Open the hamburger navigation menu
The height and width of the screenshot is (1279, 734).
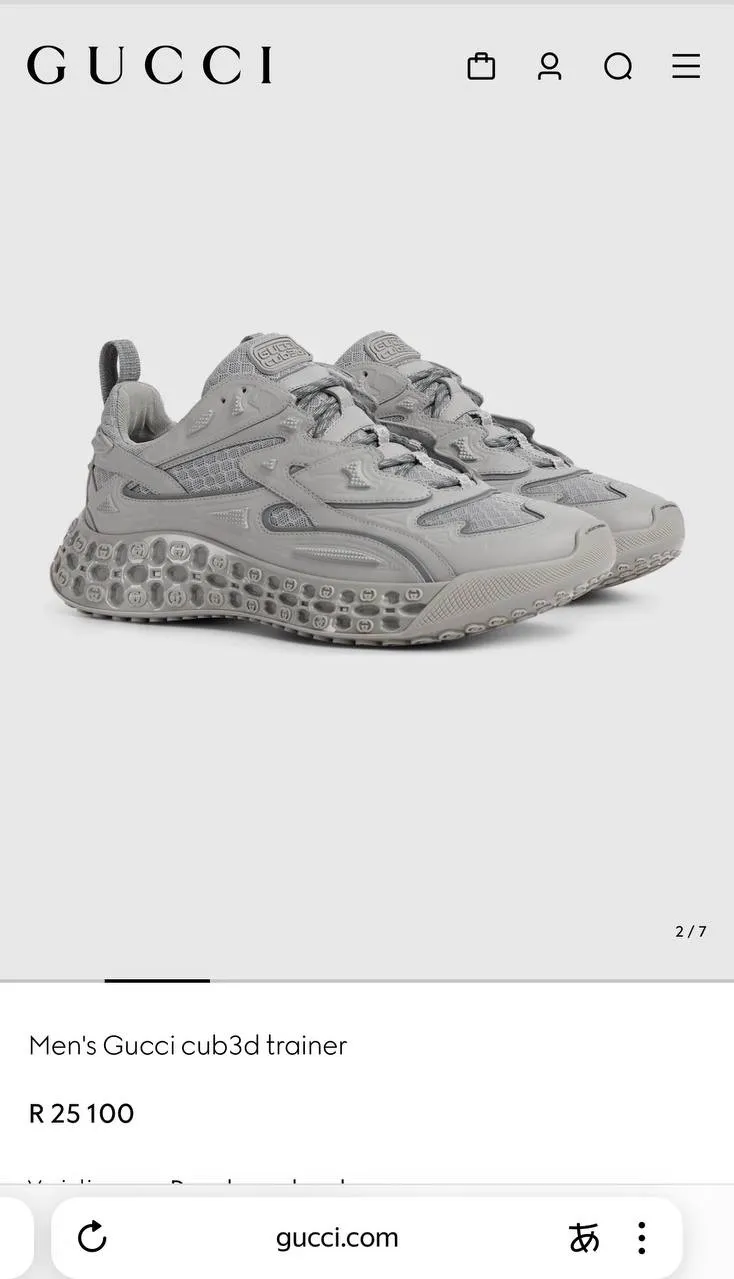[686, 66]
